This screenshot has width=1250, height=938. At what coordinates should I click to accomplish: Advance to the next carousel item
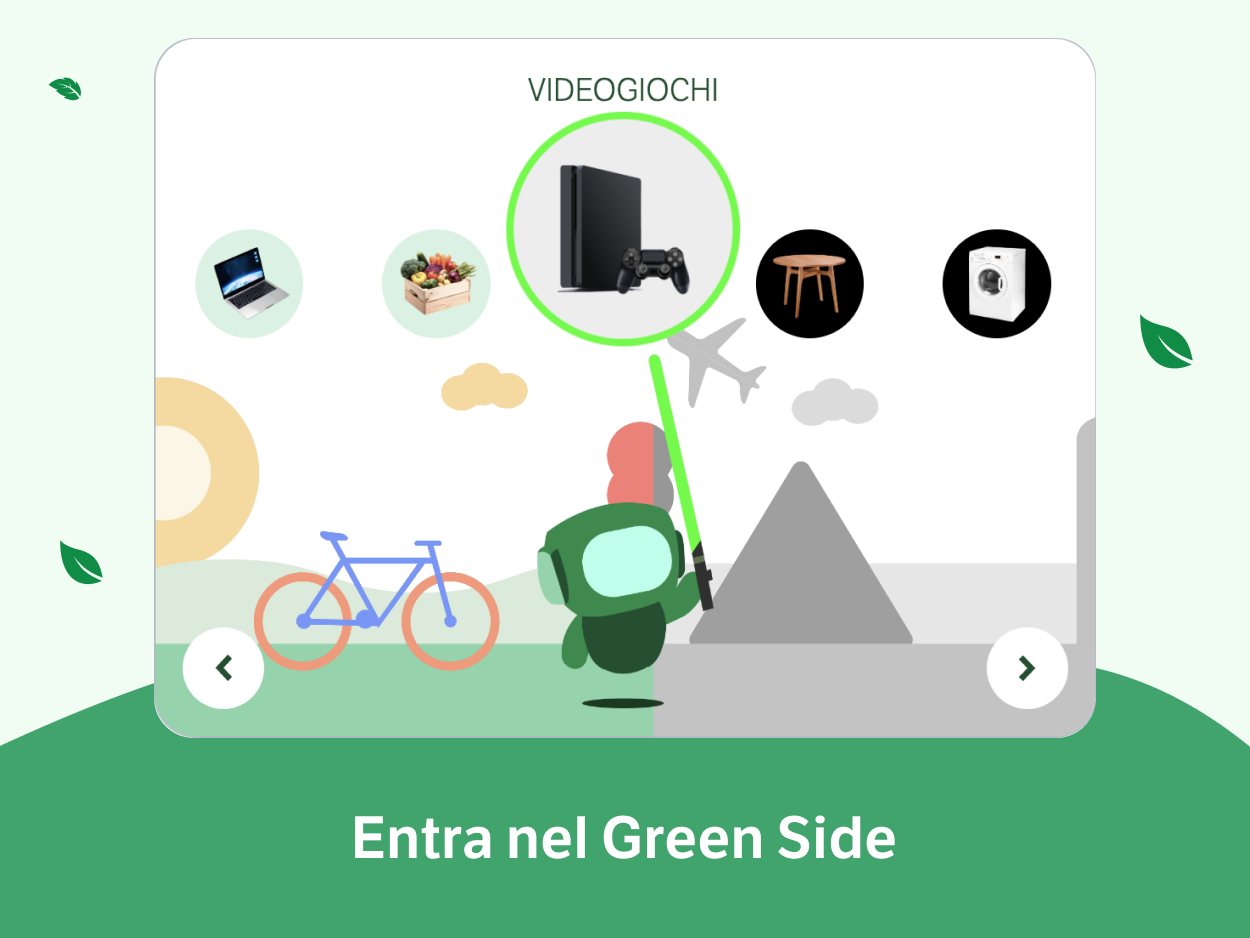point(1027,668)
